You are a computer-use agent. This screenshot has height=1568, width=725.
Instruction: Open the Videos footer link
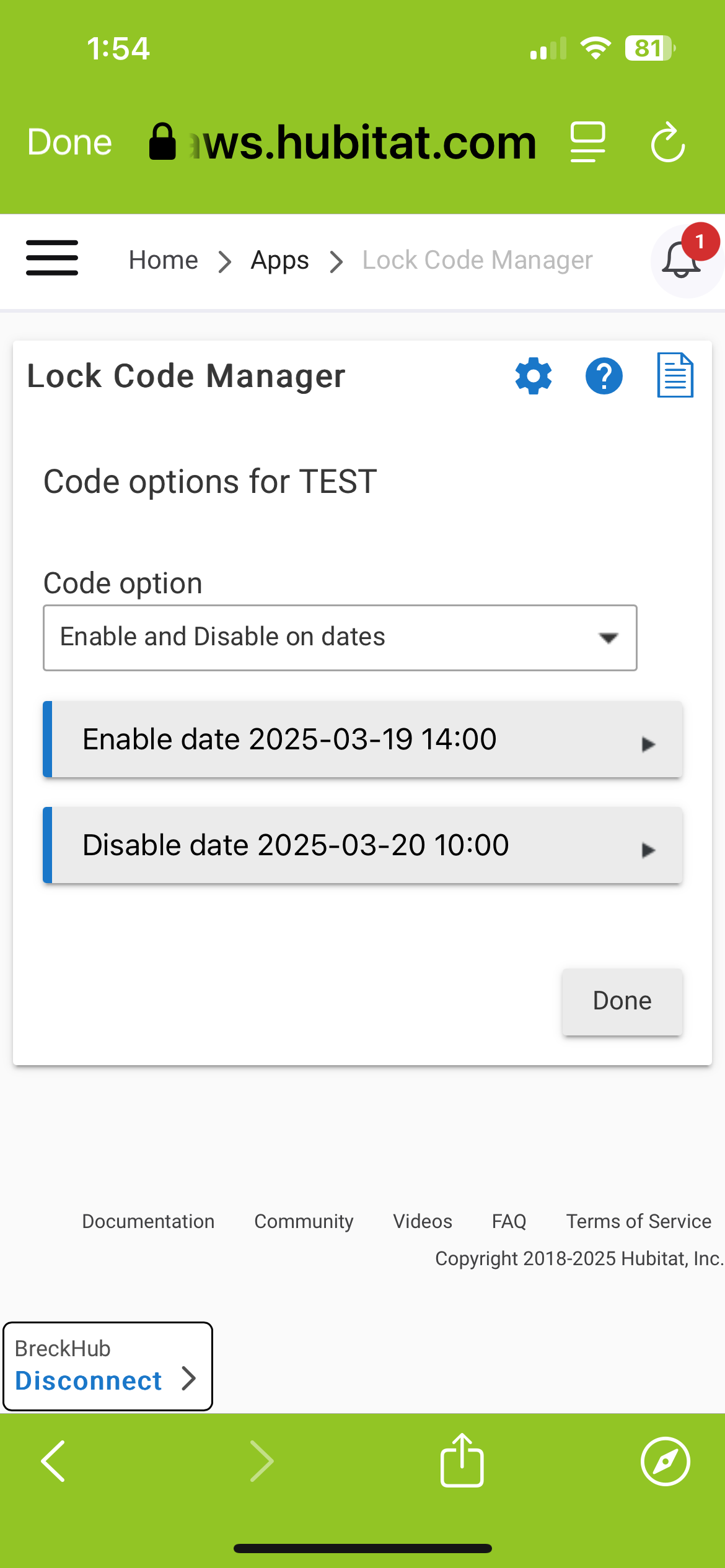[423, 1221]
